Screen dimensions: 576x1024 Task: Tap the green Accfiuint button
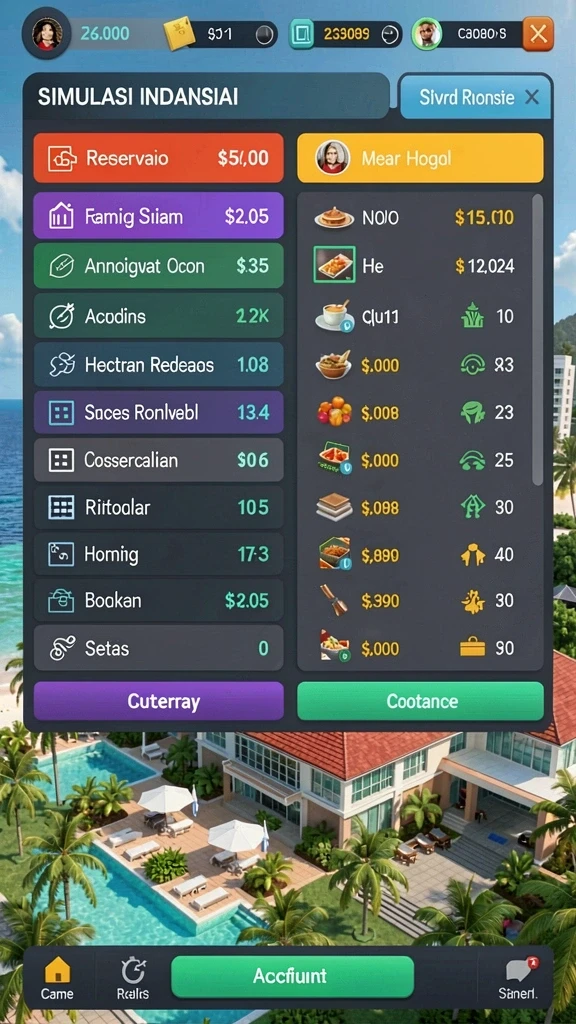click(x=292, y=976)
